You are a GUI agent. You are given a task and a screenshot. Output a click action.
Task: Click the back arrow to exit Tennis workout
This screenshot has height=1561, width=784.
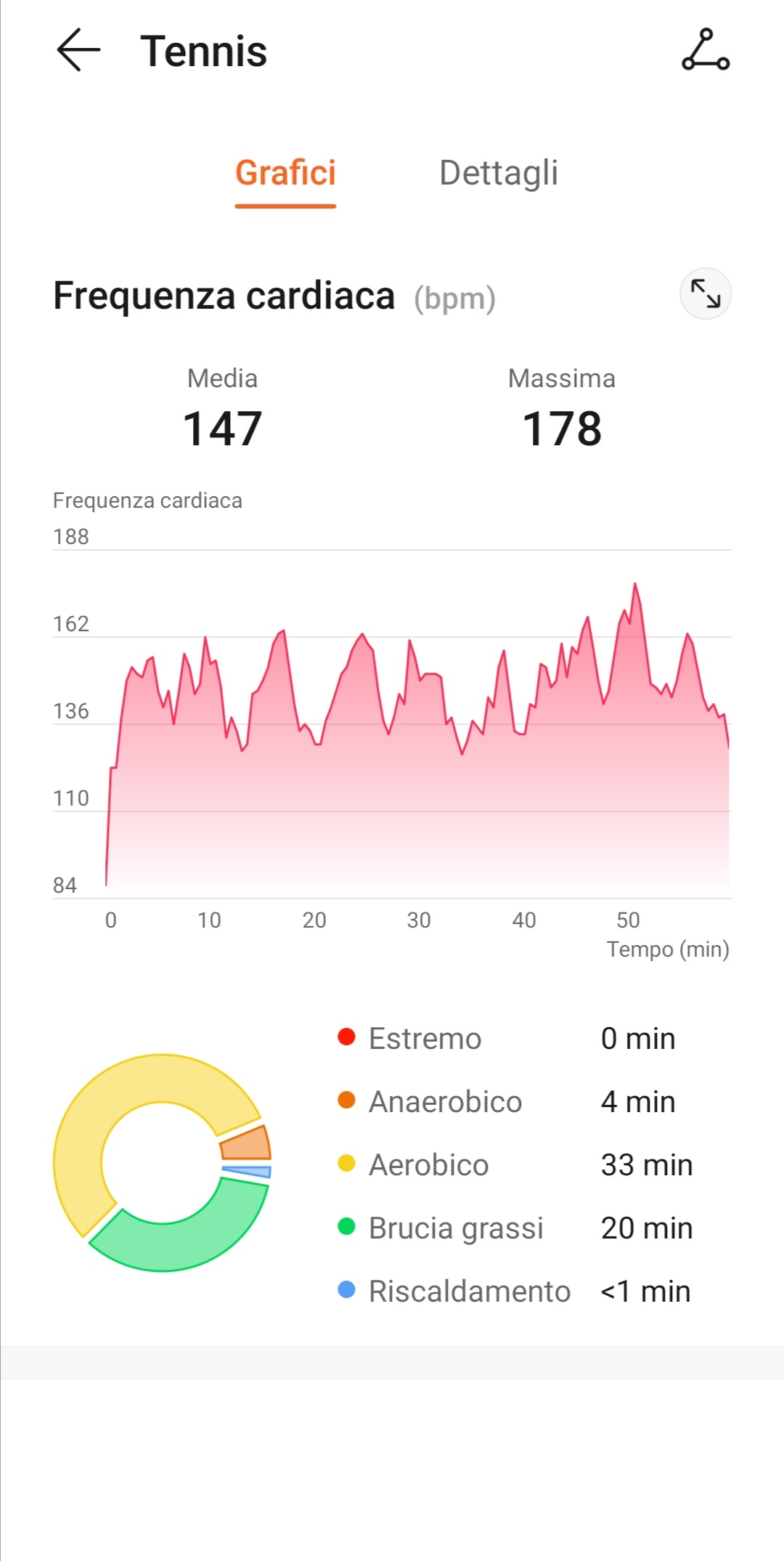point(78,51)
